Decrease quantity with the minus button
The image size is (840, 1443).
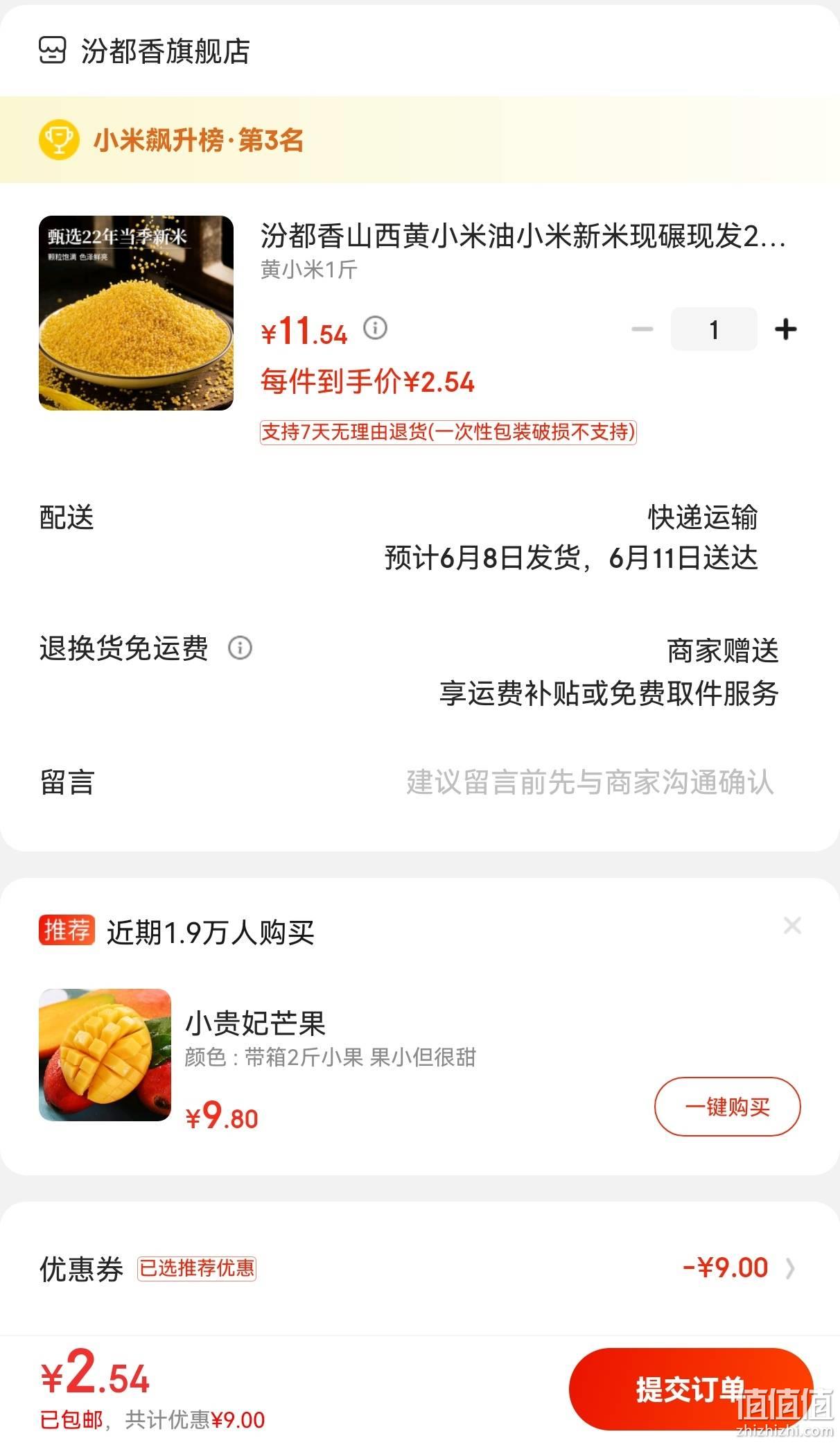coord(642,329)
